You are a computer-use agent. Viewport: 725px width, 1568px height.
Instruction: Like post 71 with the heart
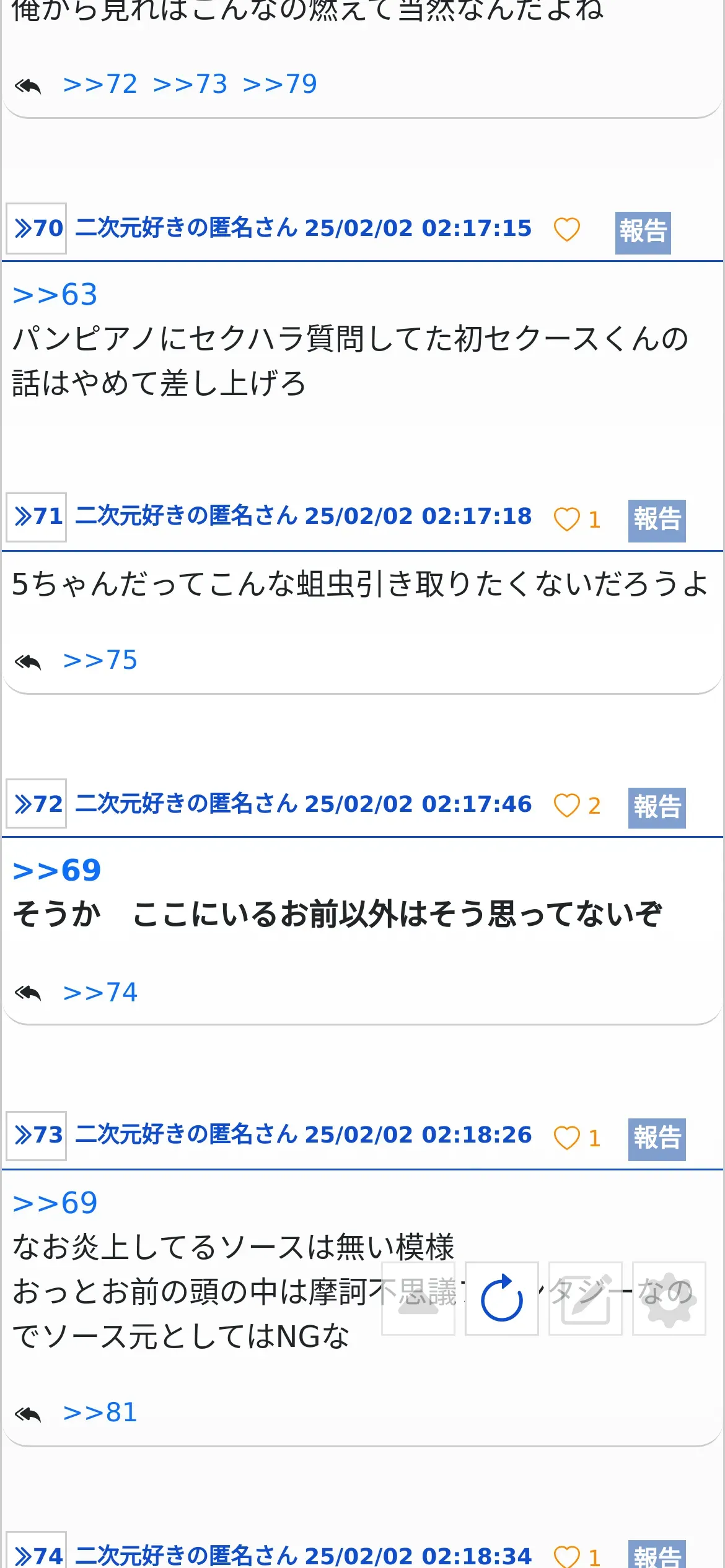click(566, 519)
